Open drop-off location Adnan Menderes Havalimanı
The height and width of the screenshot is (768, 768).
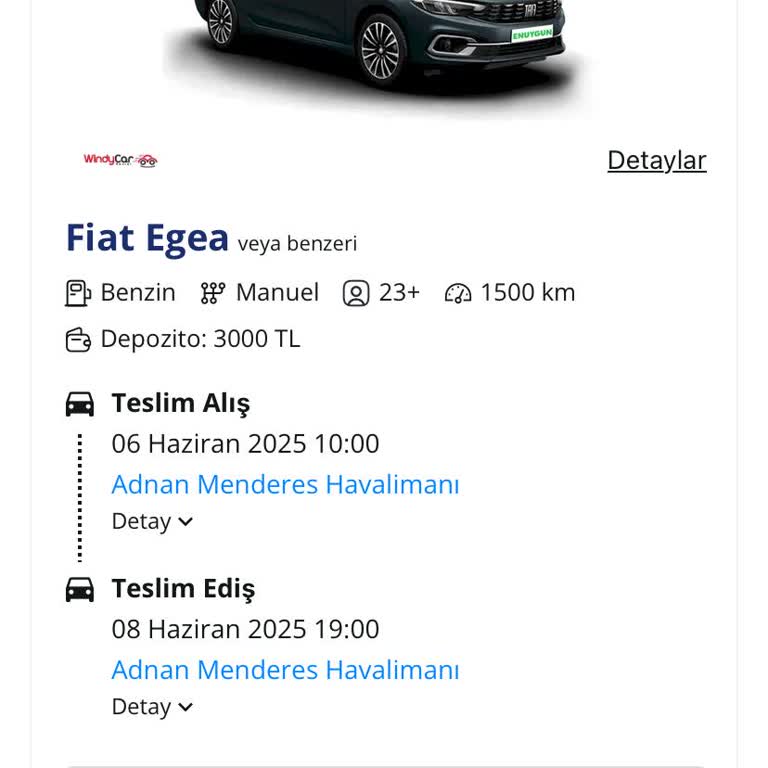[x=285, y=669]
